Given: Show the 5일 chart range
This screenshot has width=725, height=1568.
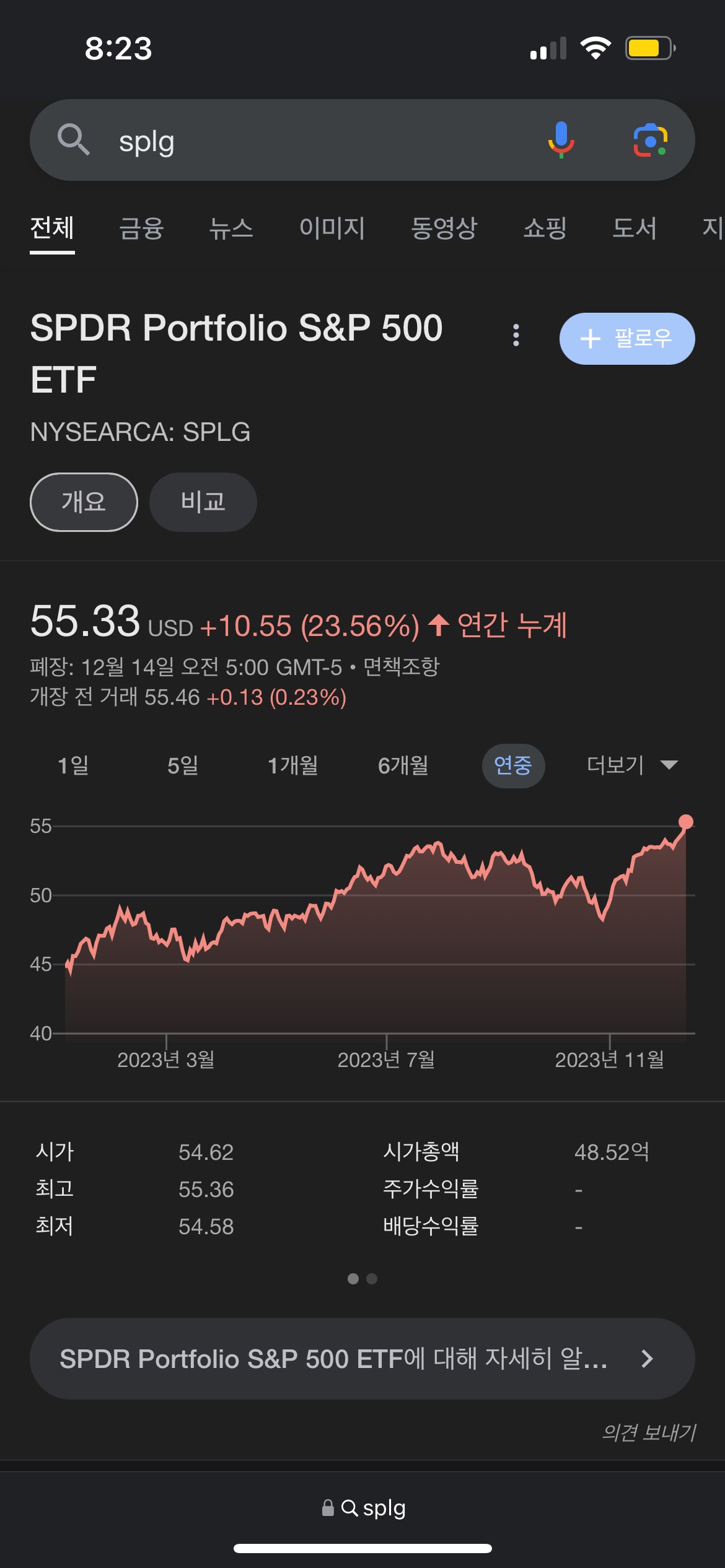Looking at the screenshot, I should [x=183, y=765].
